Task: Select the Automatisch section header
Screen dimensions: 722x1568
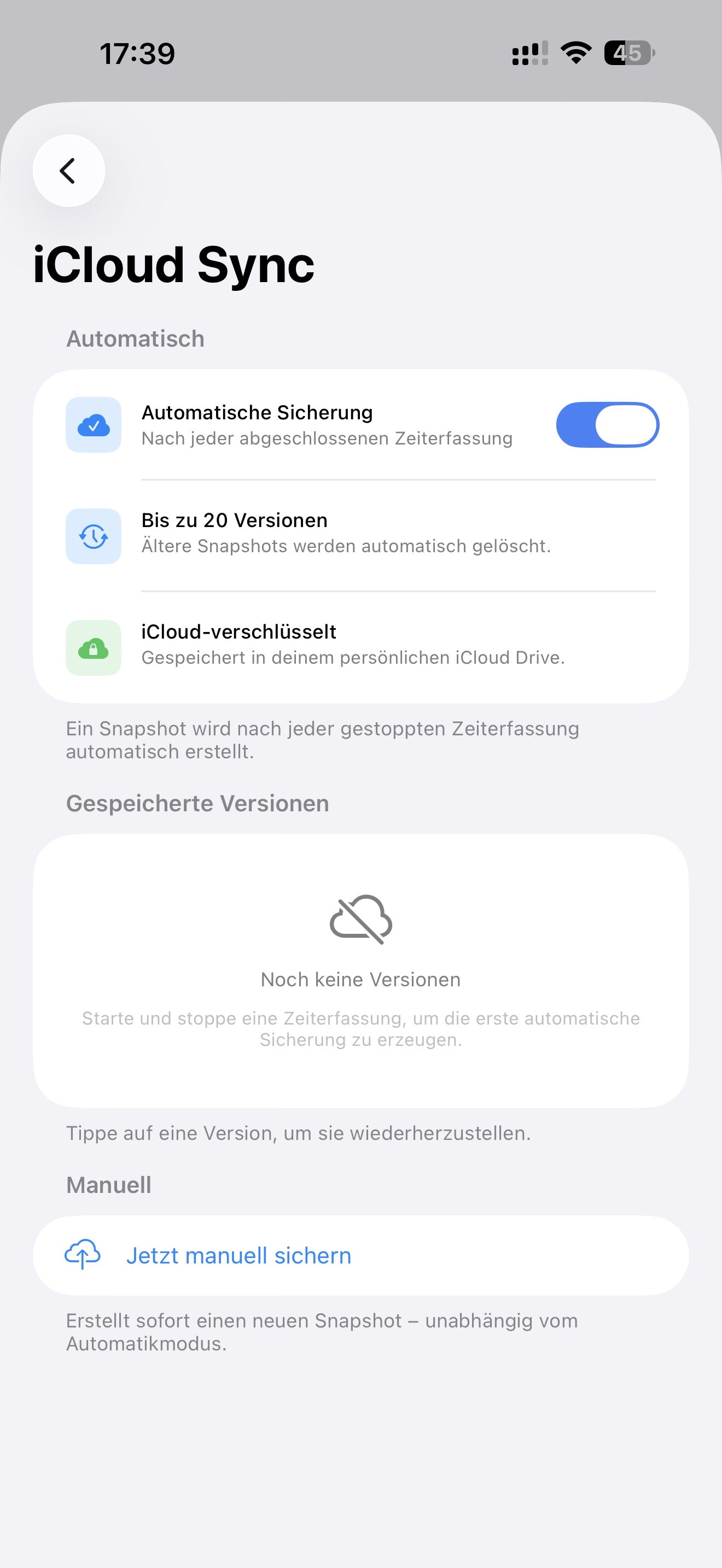Action: point(135,338)
